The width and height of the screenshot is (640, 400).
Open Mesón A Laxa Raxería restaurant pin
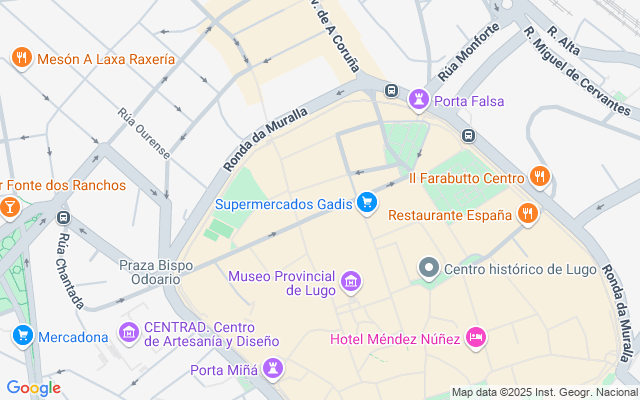(21, 58)
